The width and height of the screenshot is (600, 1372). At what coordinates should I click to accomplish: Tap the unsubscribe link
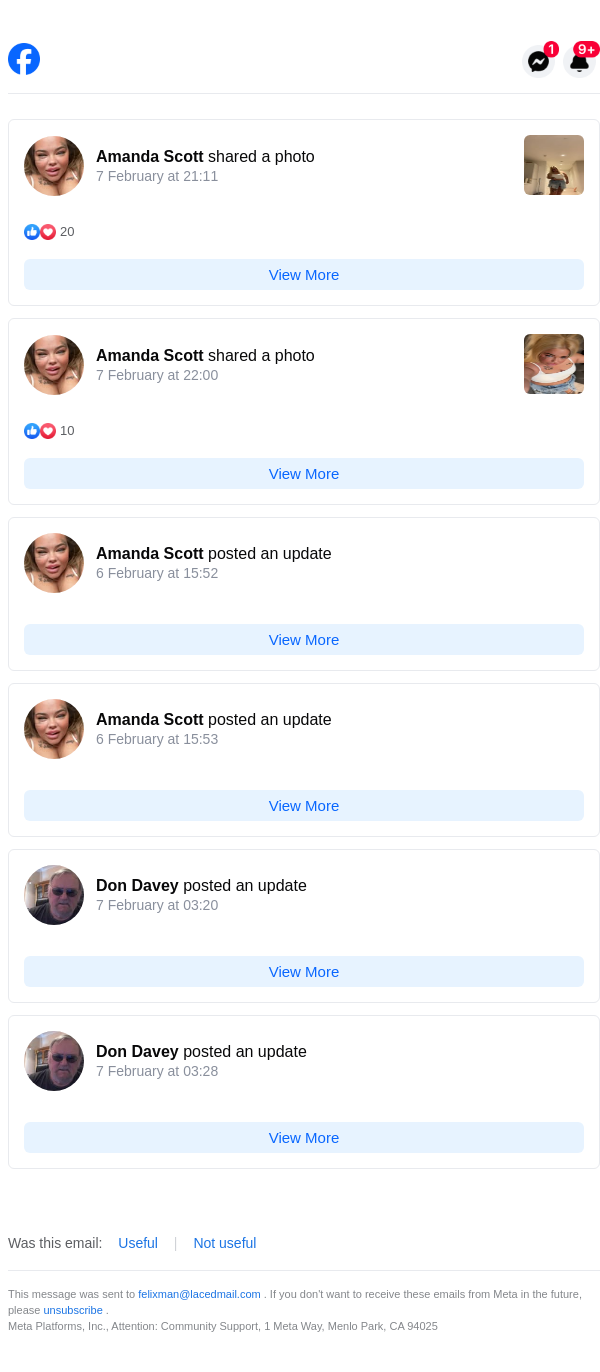coord(73,1310)
